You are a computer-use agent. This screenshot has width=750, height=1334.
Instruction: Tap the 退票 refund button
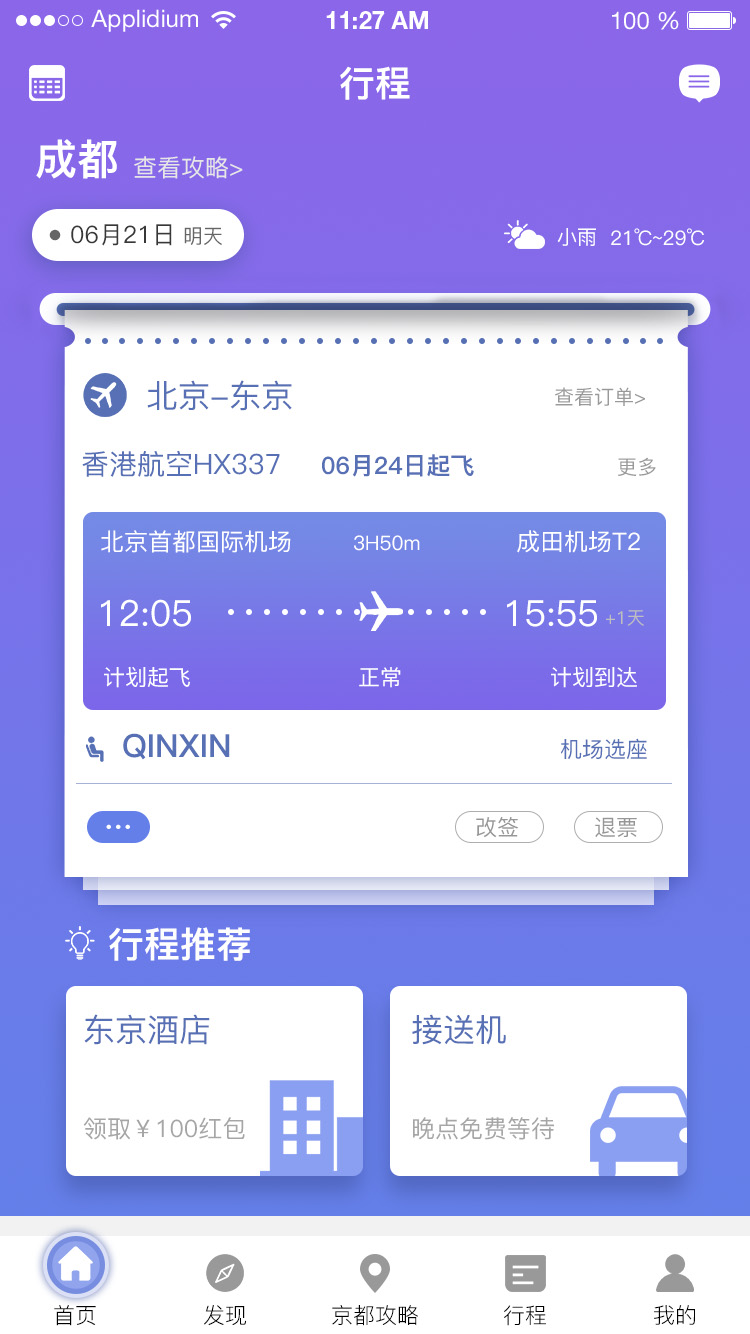coord(617,827)
